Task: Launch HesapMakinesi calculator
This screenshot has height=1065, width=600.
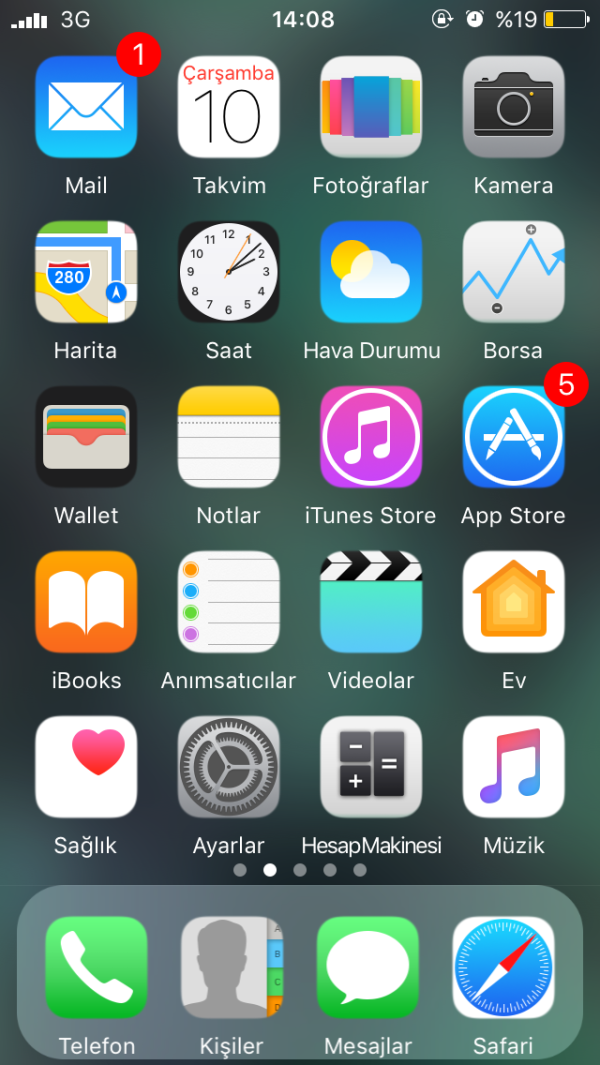Action: tap(371, 767)
